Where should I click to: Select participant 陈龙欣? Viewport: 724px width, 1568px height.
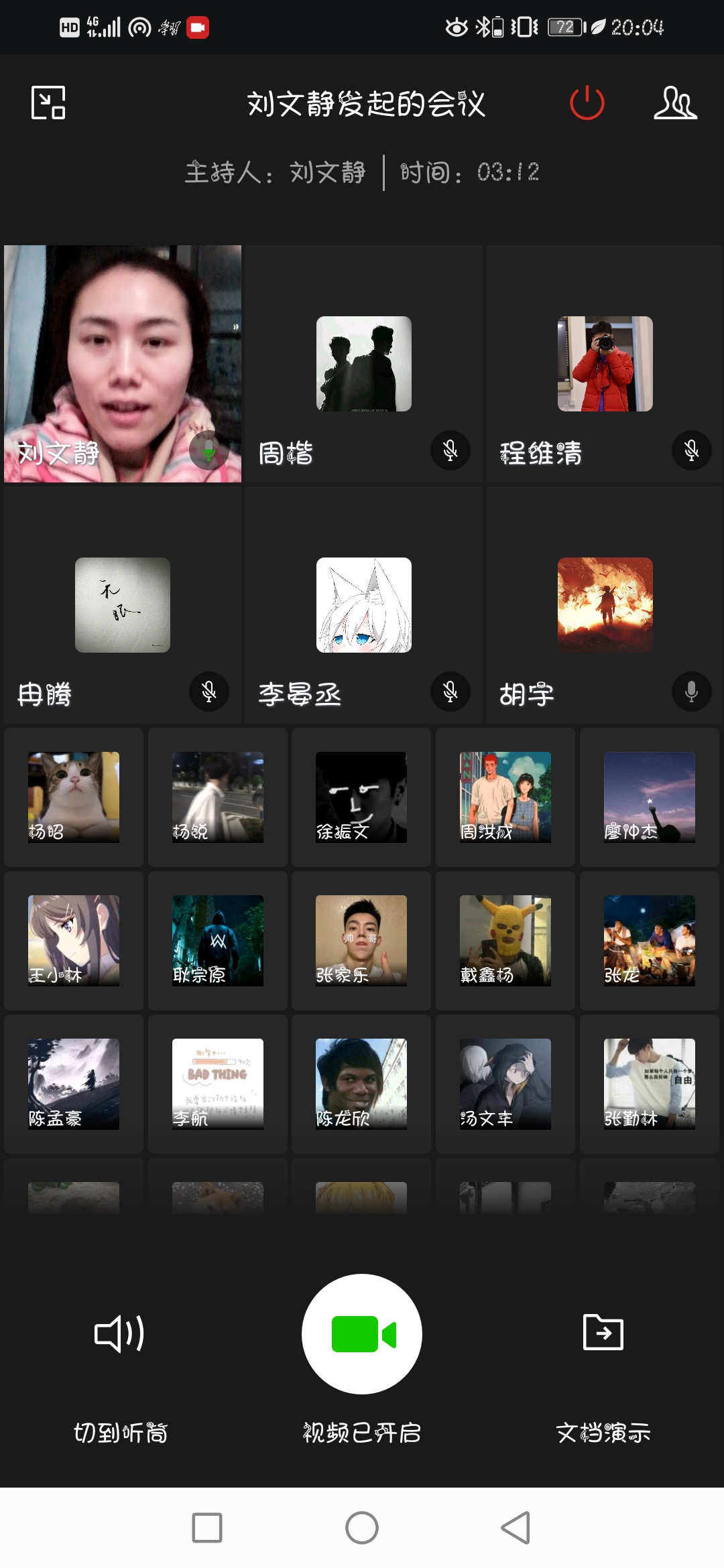[x=361, y=1084]
